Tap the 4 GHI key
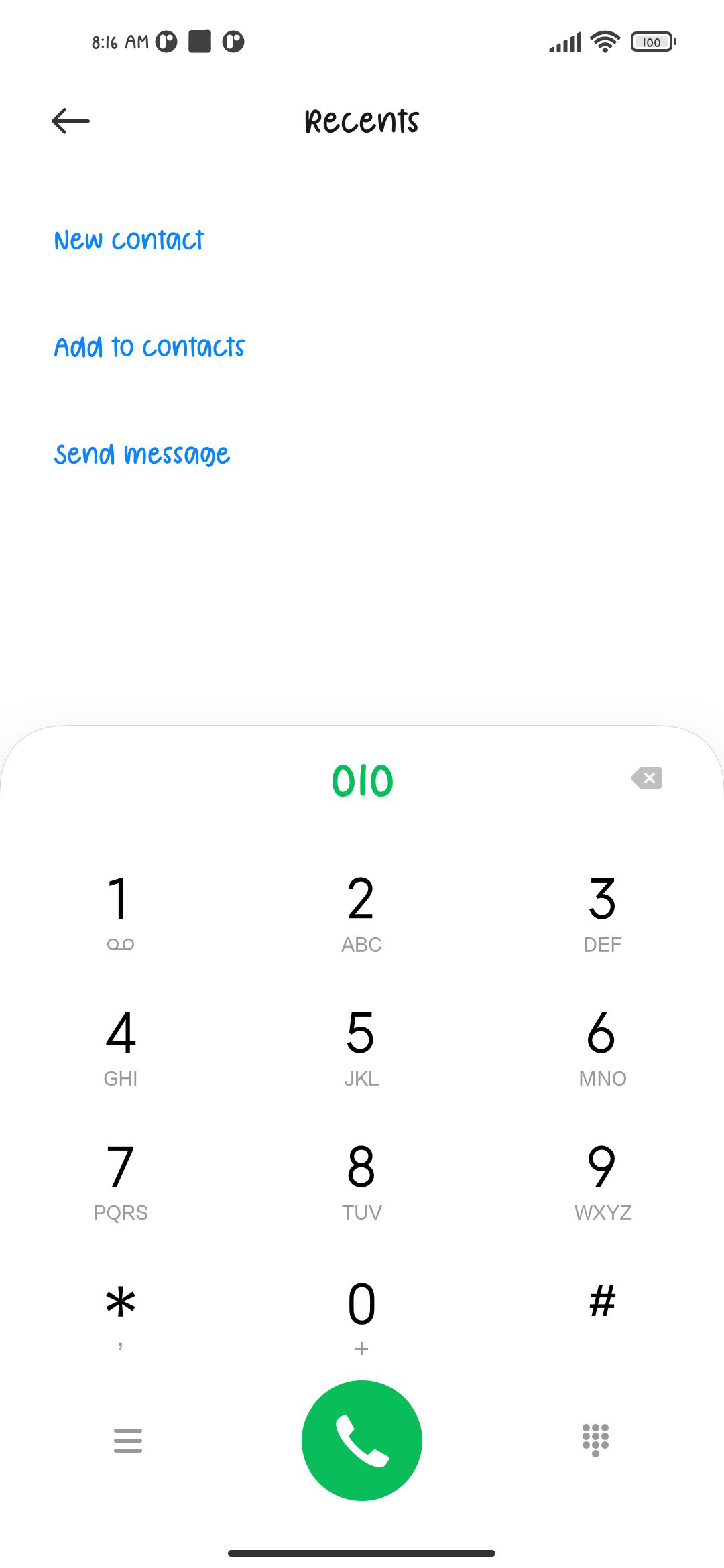The image size is (724, 1568). (121, 1047)
